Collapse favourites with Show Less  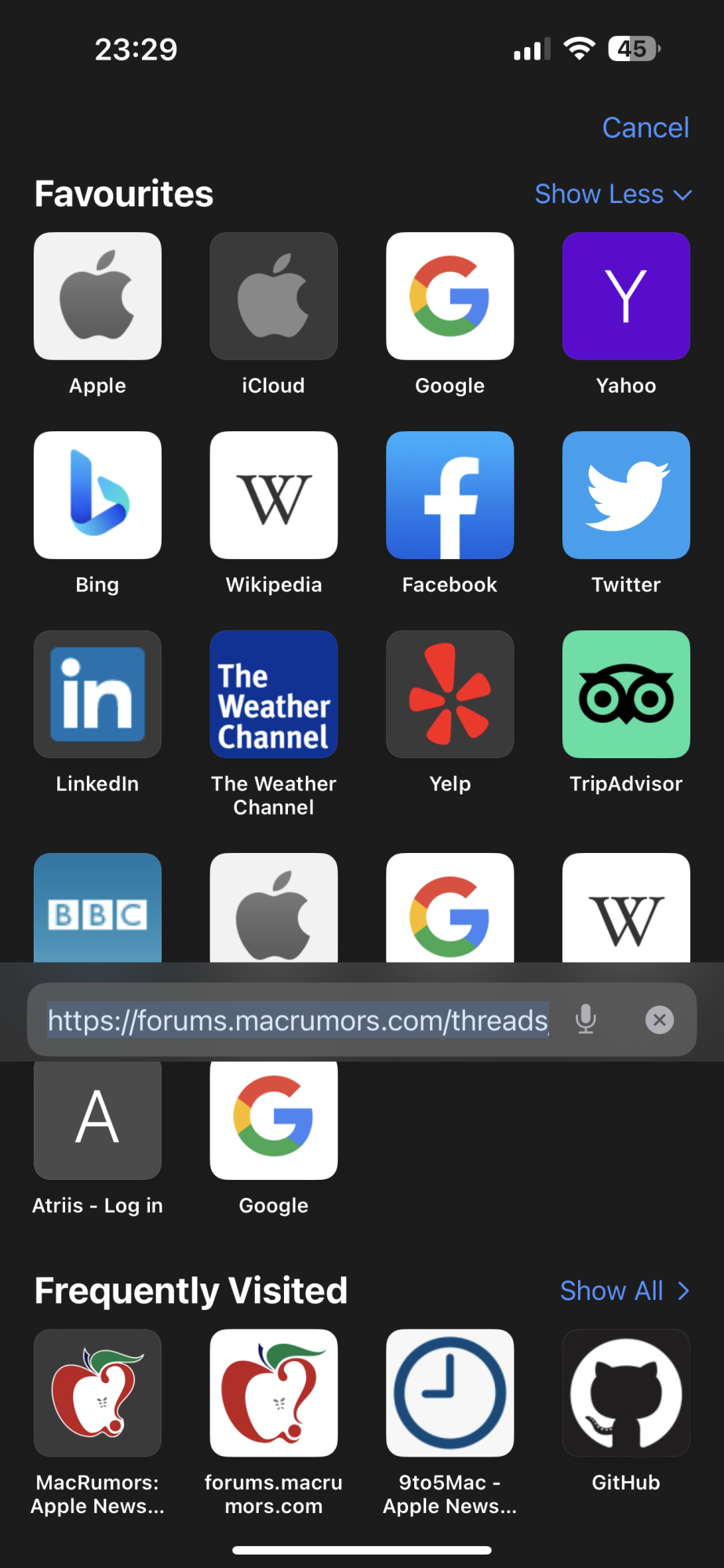tap(613, 194)
